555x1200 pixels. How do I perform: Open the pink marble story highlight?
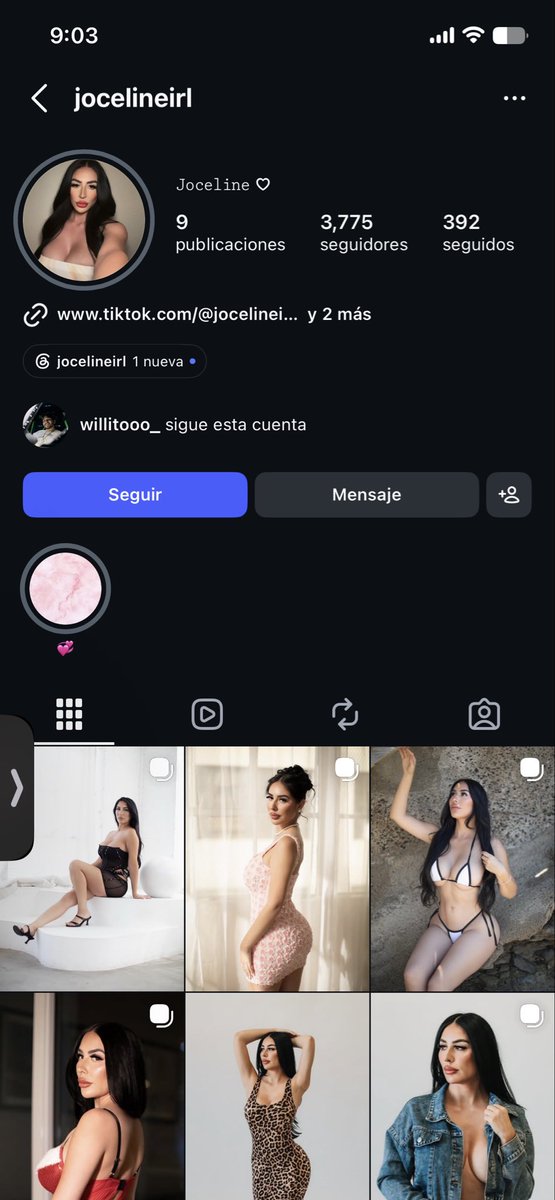(x=66, y=590)
